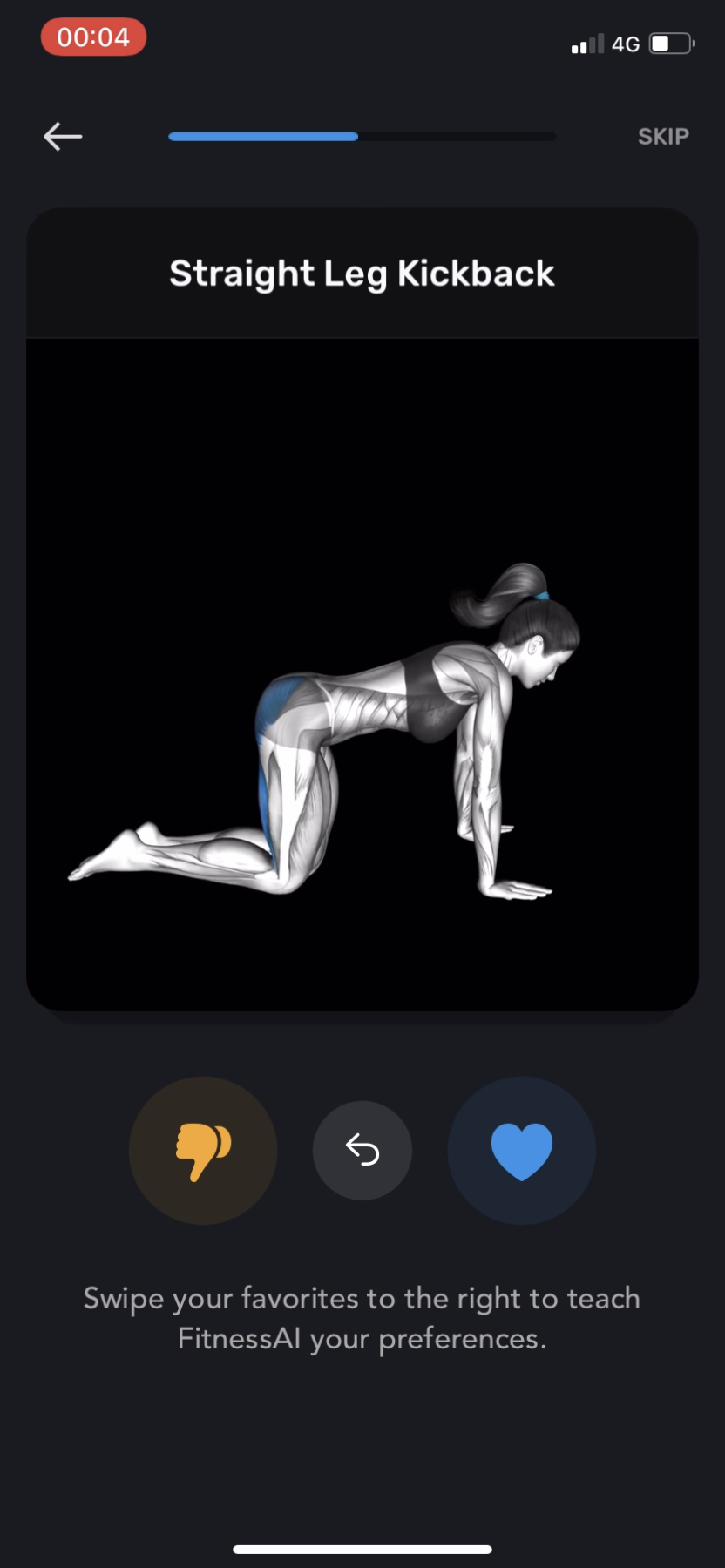725x1568 pixels.
Task: Tap the battery indicator in status bar
Action: pos(669,44)
